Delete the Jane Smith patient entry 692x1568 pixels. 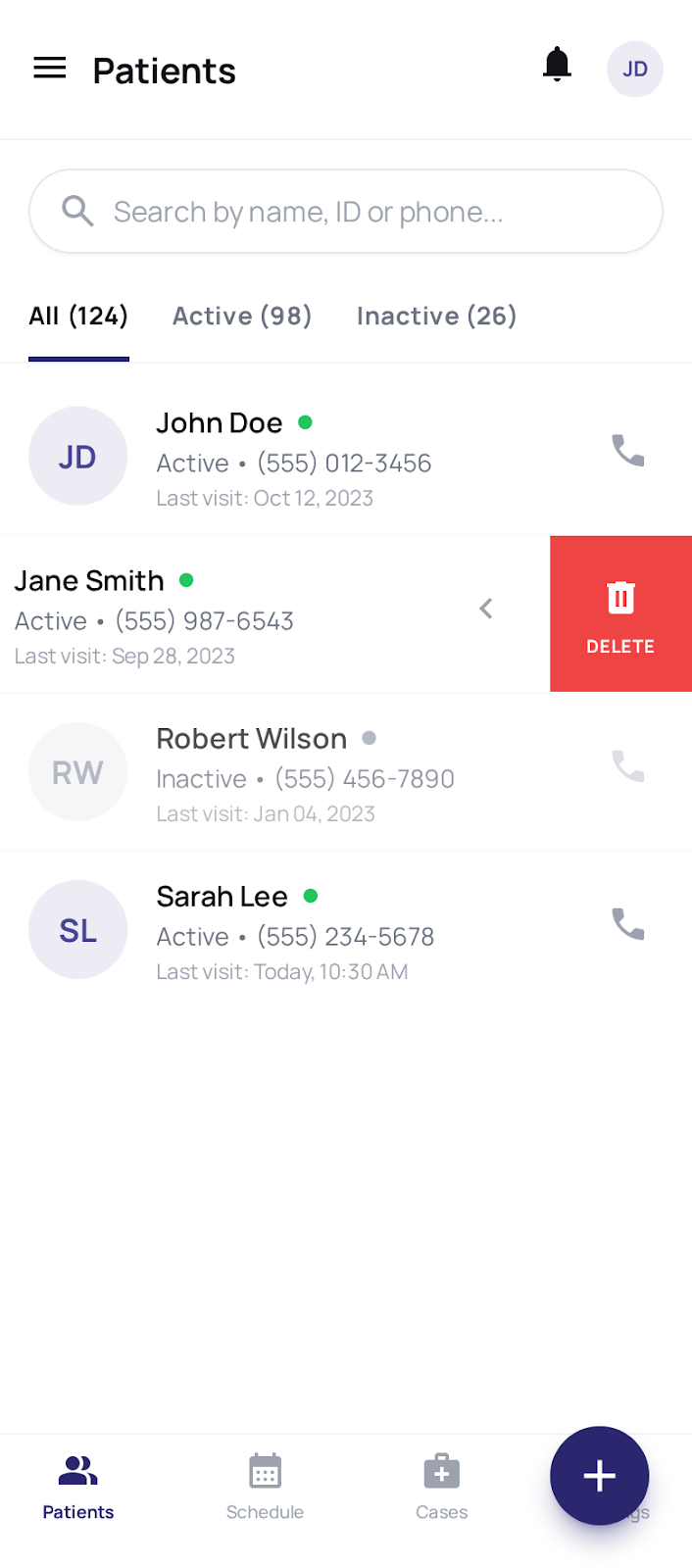[x=620, y=614]
